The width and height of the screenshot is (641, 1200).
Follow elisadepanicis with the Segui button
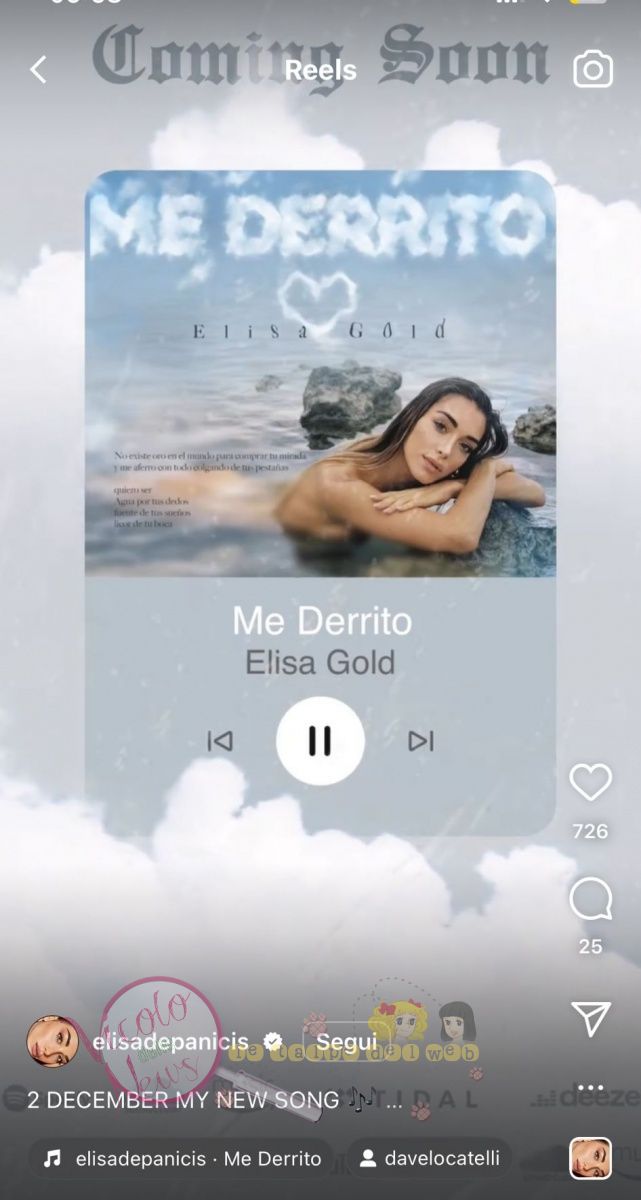point(346,1041)
